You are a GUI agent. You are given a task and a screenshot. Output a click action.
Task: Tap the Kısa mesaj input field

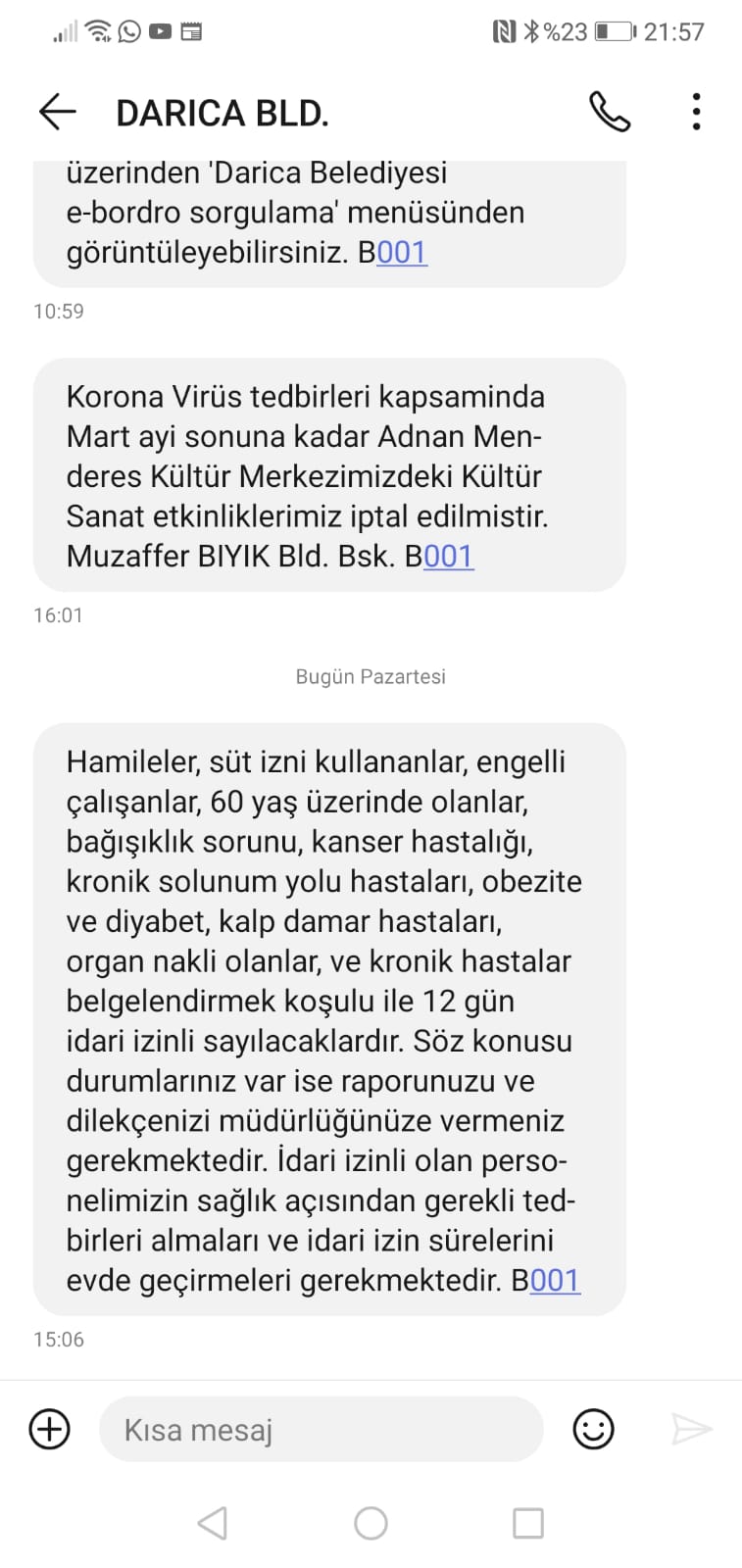[321, 1429]
